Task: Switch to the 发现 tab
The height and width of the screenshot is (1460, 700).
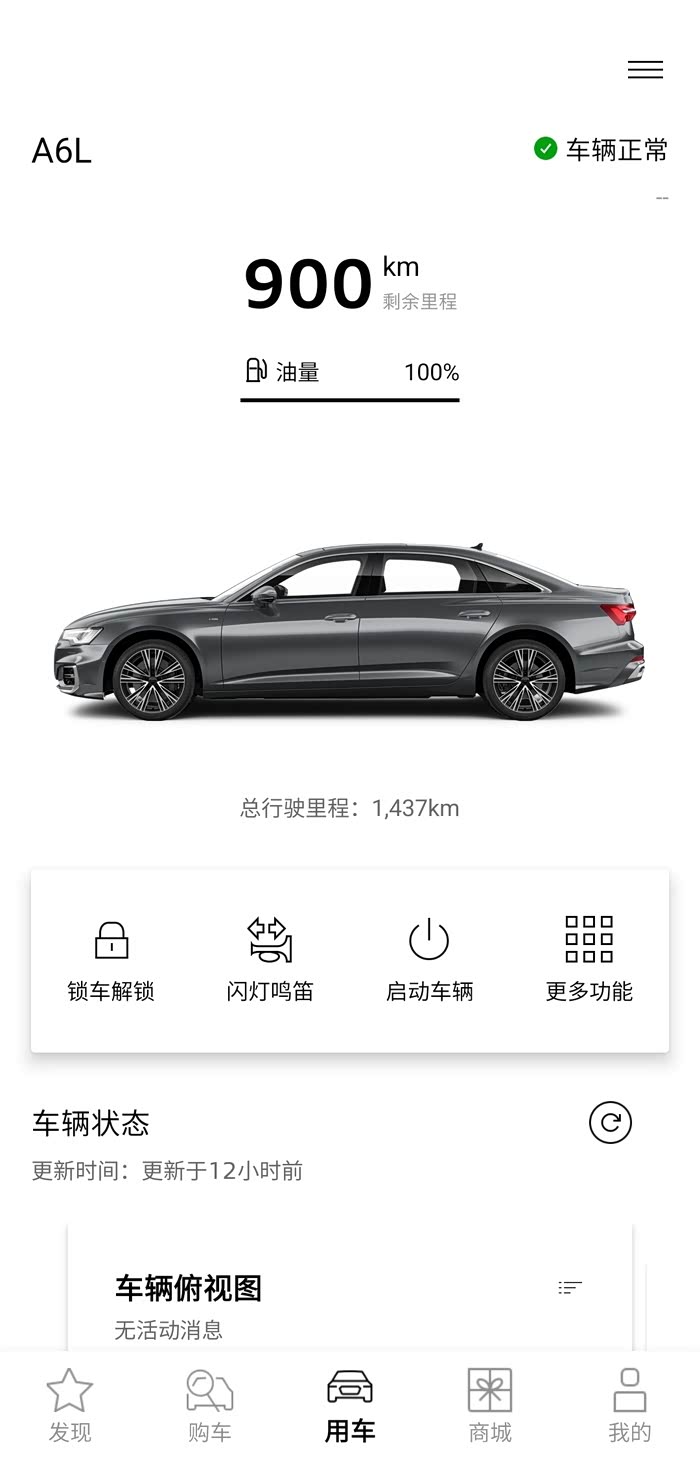Action: click(70, 1405)
